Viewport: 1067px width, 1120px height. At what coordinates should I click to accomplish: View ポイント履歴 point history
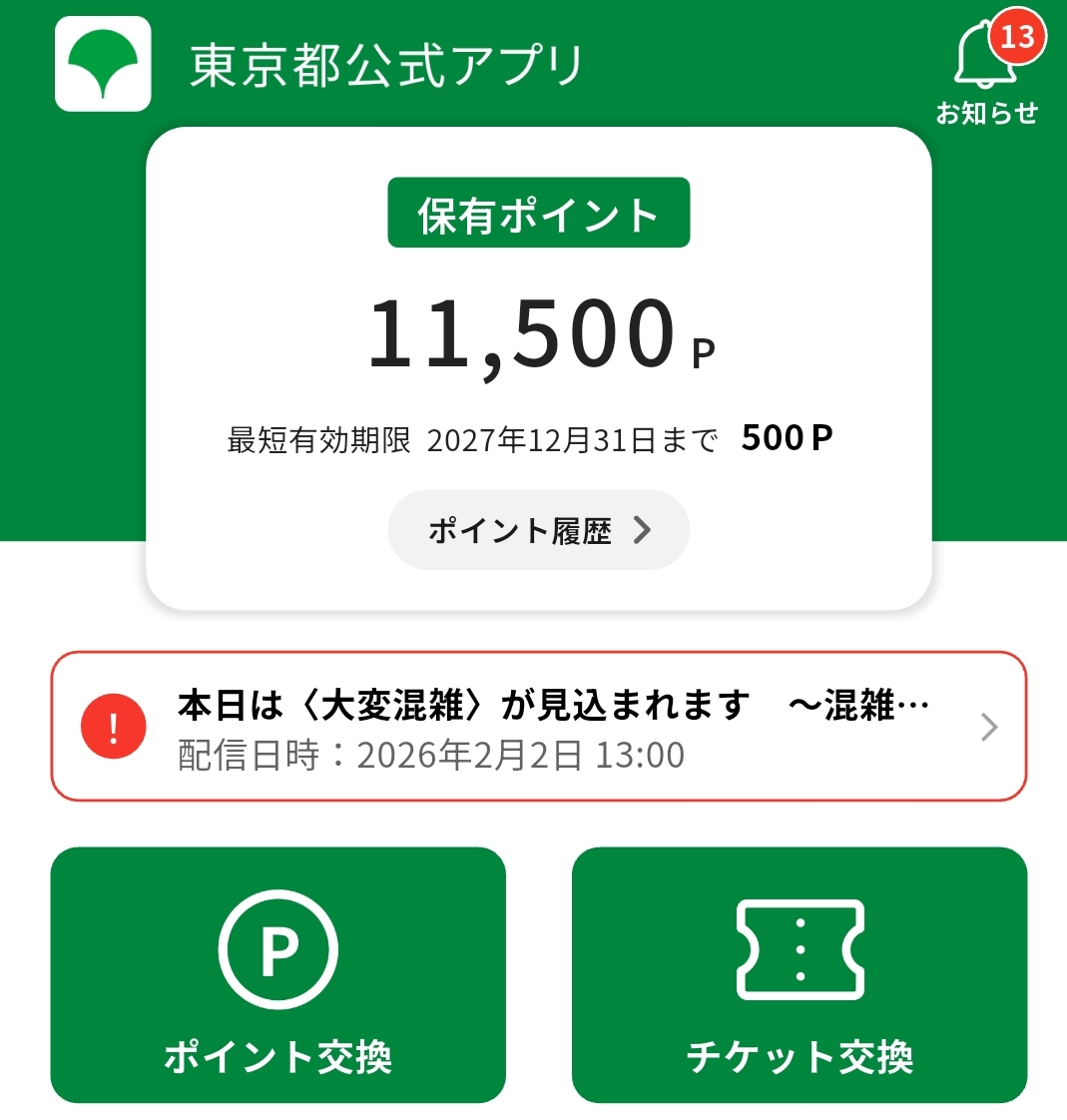538,530
